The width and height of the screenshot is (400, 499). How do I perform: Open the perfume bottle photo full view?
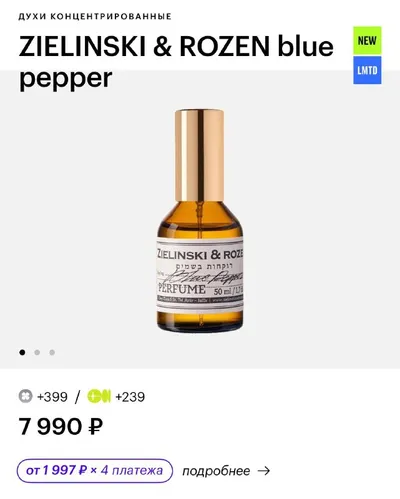click(x=200, y=220)
